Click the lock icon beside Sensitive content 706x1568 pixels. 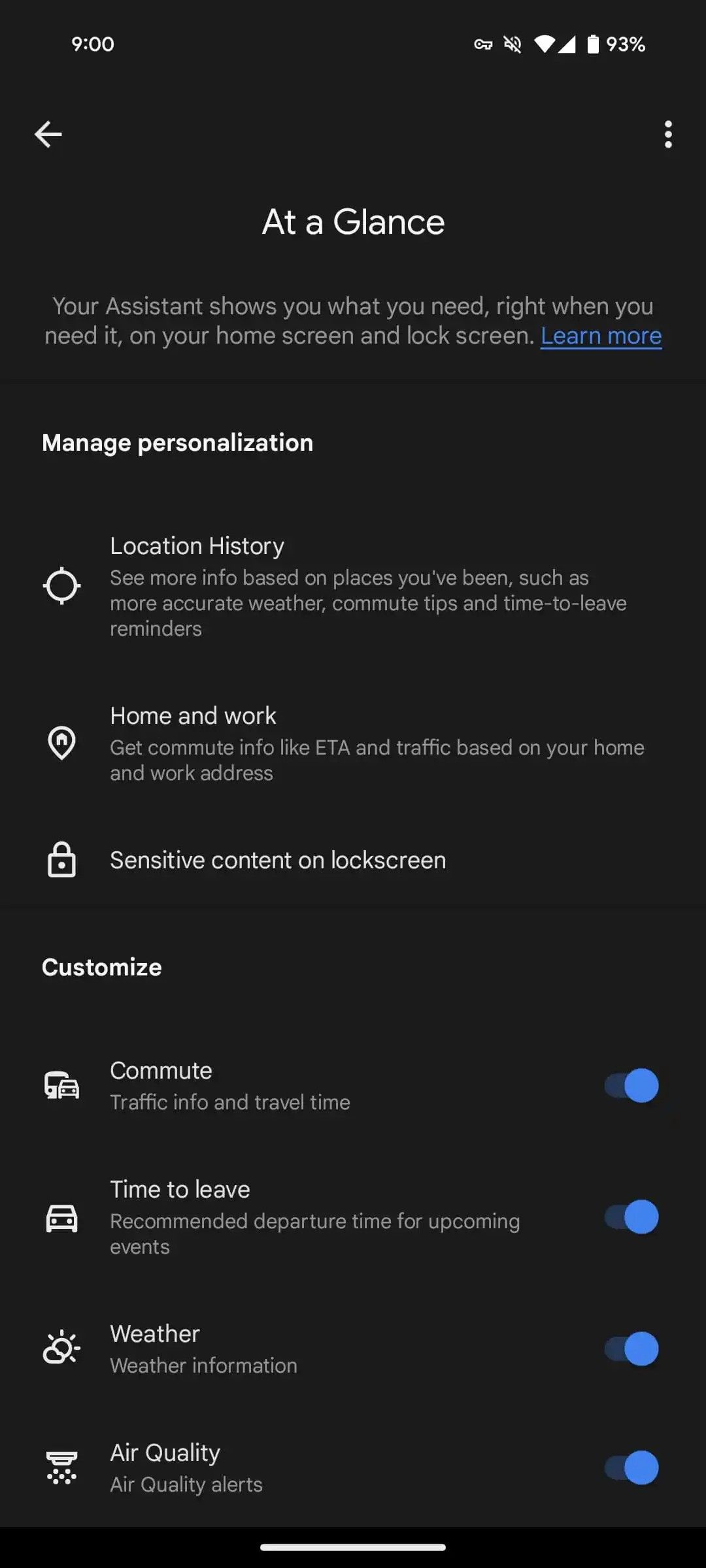[61, 860]
